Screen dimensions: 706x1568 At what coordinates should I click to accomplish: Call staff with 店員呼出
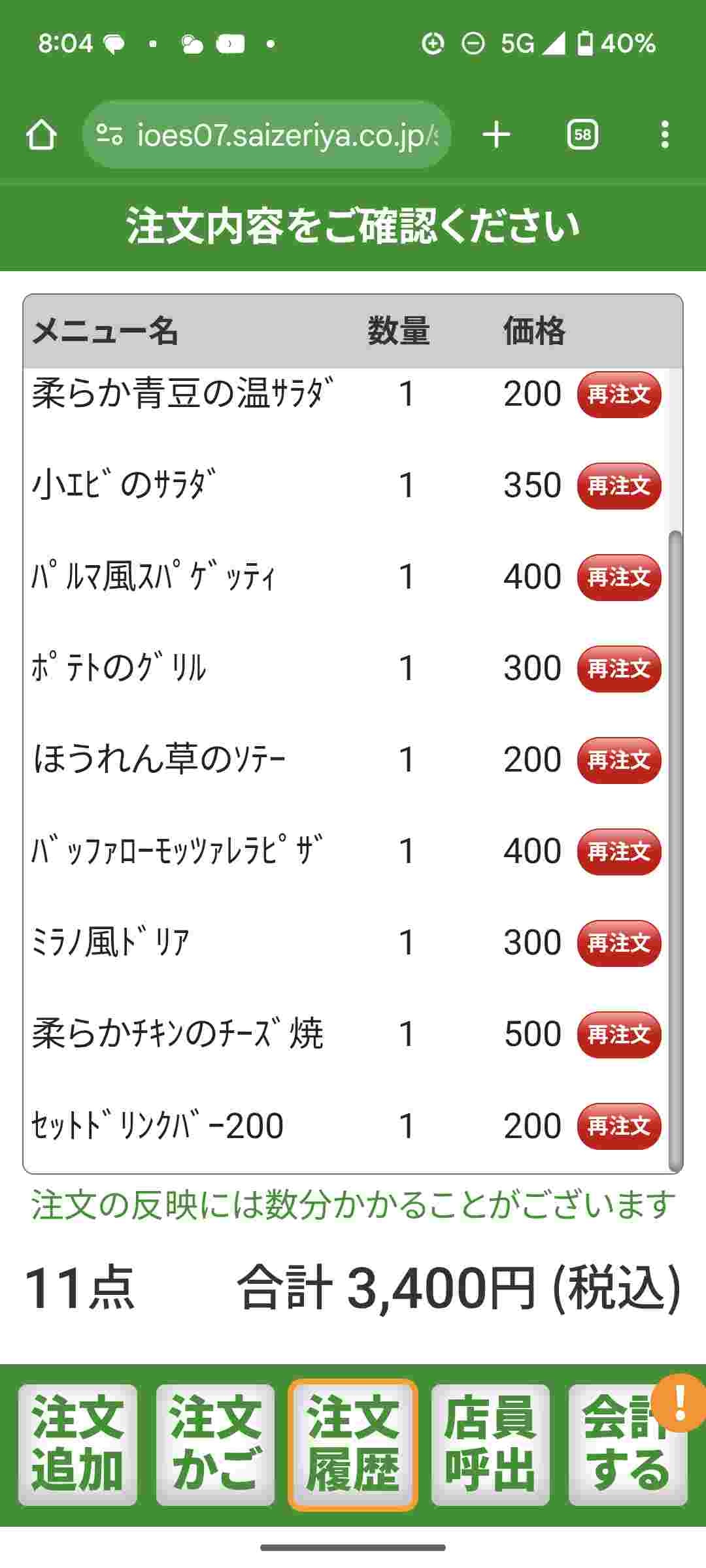(490, 1445)
